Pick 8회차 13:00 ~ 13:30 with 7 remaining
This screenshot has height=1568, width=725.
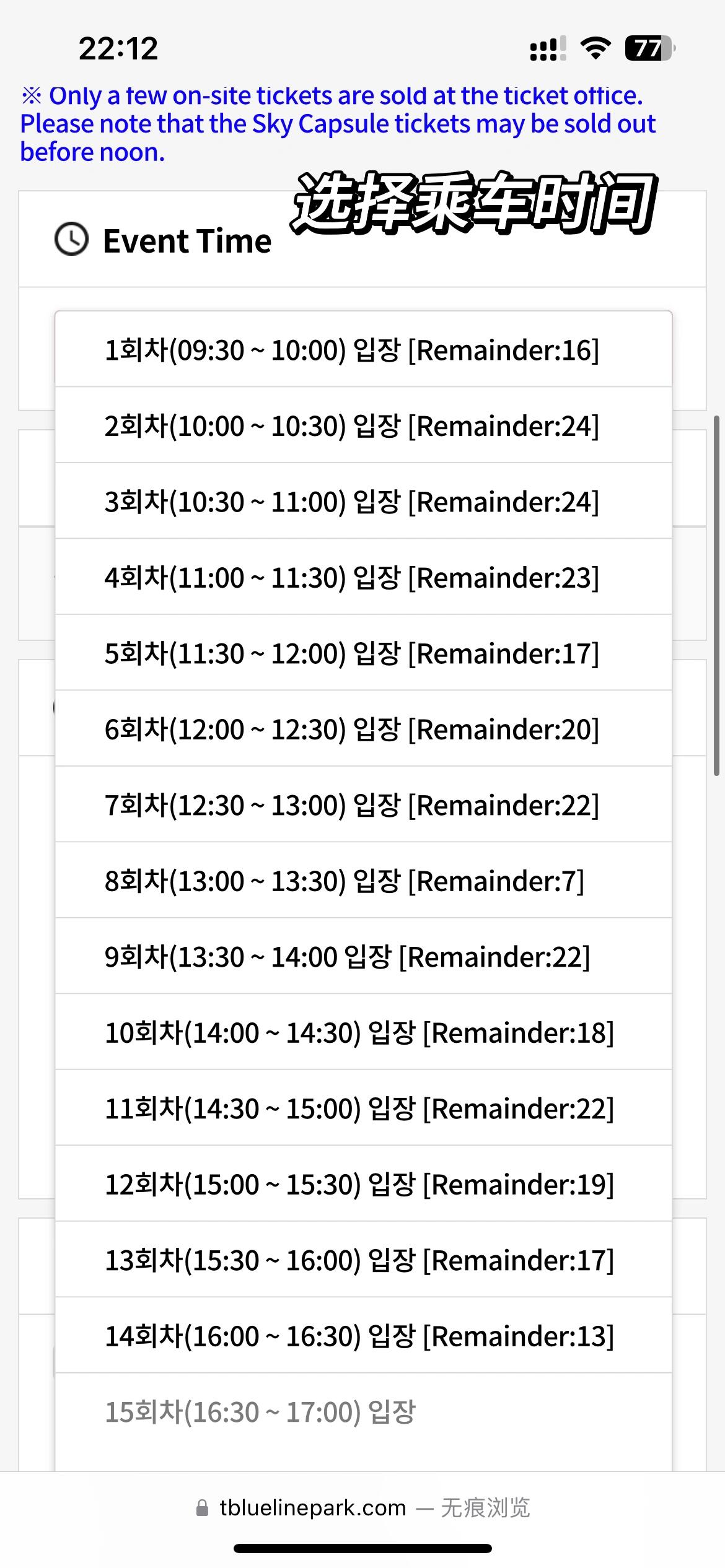[x=364, y=881]
